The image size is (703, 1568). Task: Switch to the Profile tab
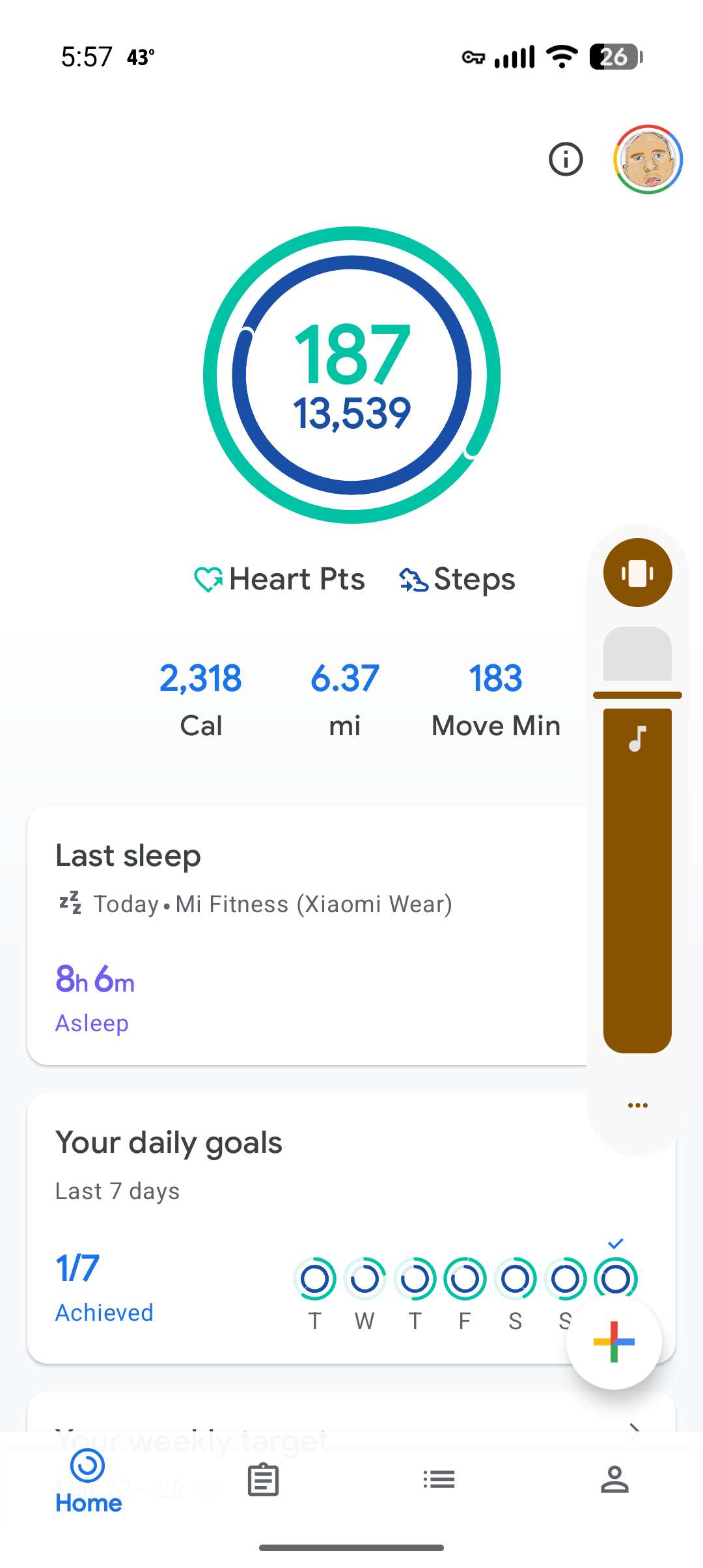coord(614,1481)
